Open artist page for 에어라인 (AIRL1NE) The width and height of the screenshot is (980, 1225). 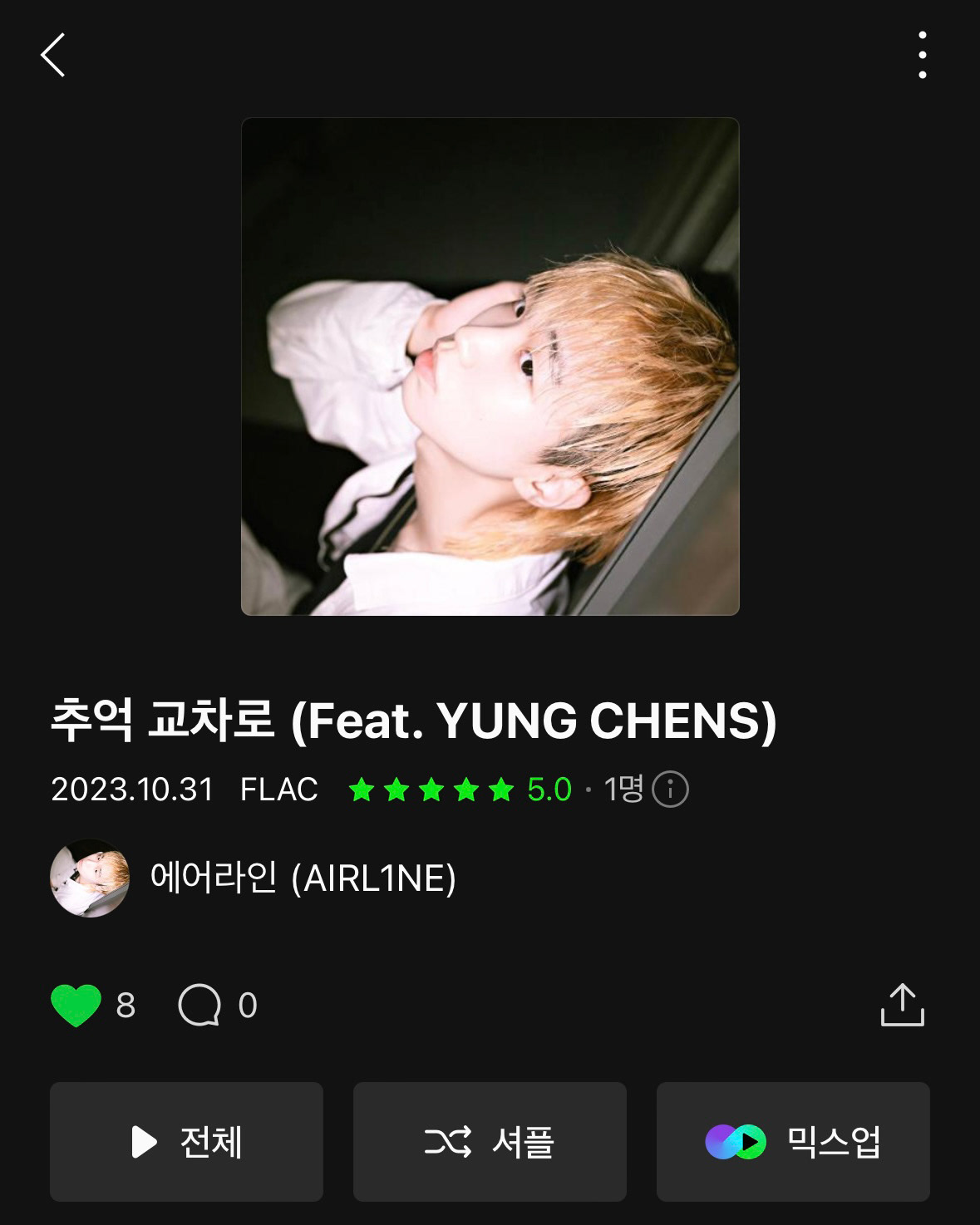click(x=303, y=878)
